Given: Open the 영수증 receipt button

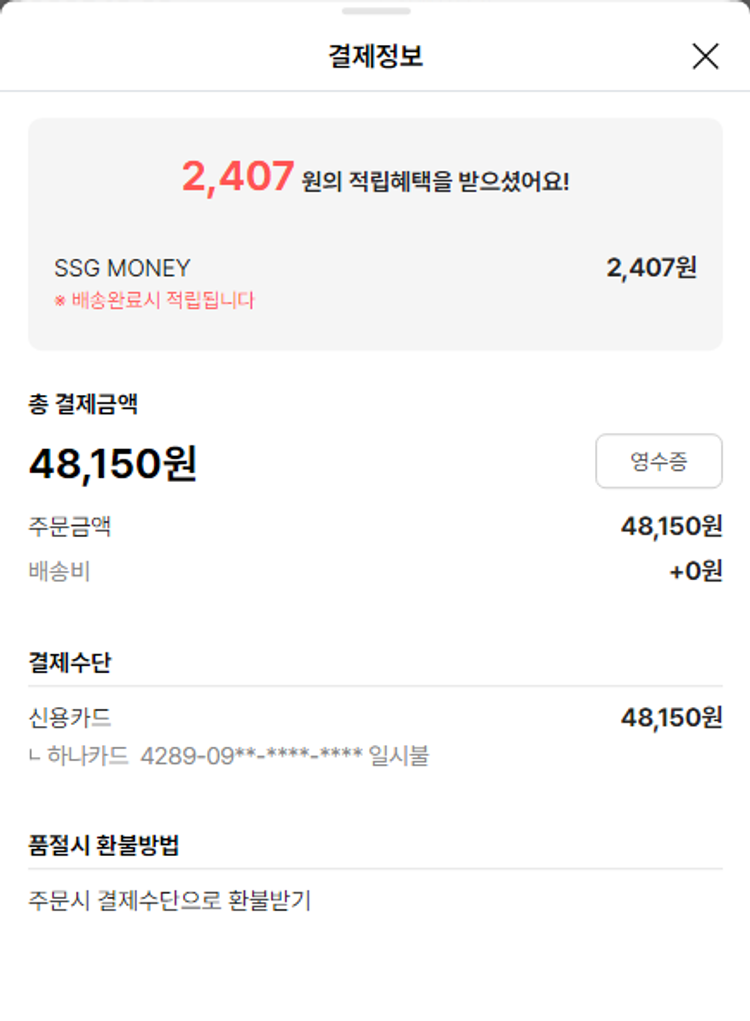Looking at the screenshot, I should tap(658, 461).
